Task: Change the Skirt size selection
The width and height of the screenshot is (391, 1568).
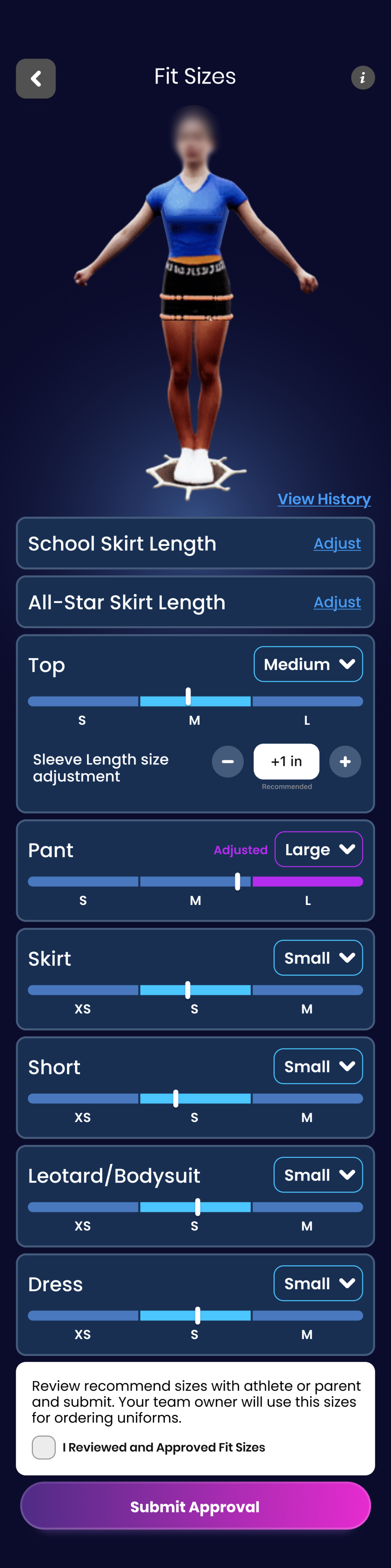Action: [318, 958]
